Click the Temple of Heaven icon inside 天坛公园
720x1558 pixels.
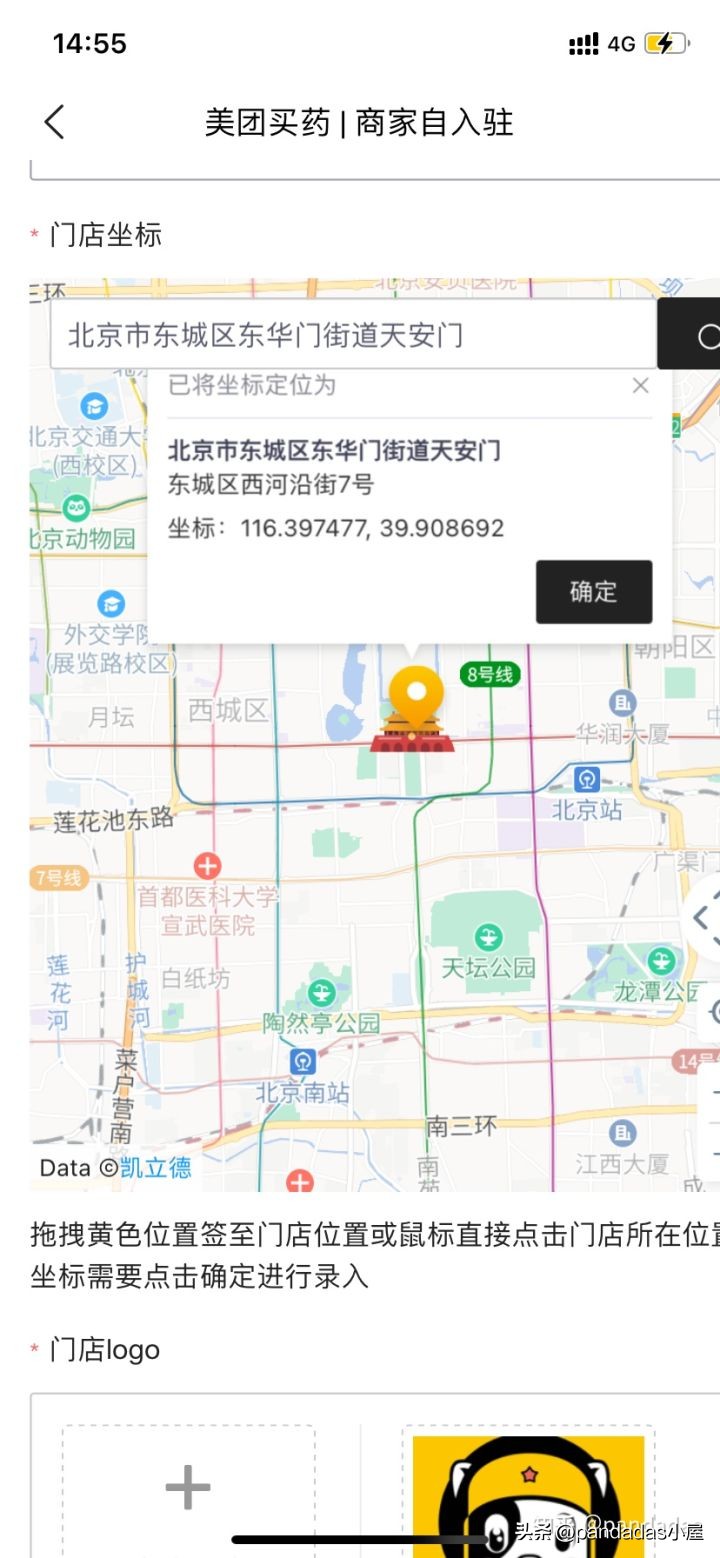(487, 937)
